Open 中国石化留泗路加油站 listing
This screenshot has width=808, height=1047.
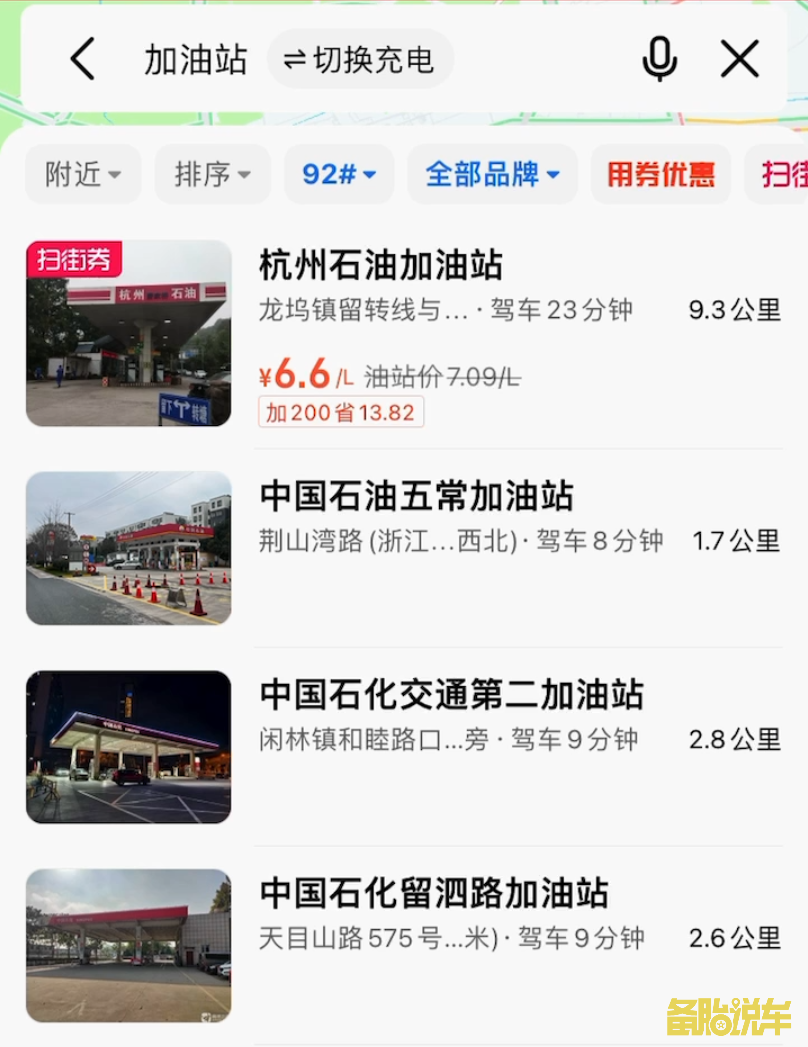pos(434,892)
